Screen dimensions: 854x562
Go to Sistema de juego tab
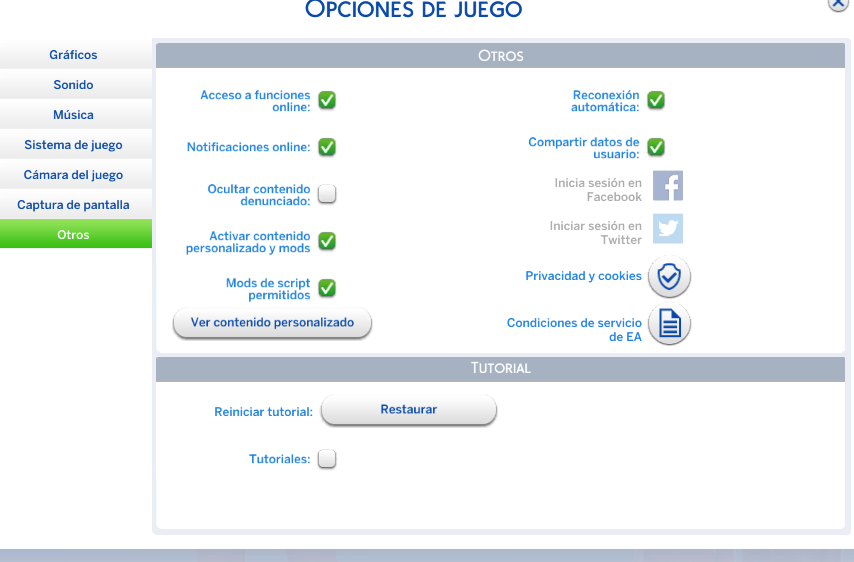pyautogui.click(x=74, y=145)
